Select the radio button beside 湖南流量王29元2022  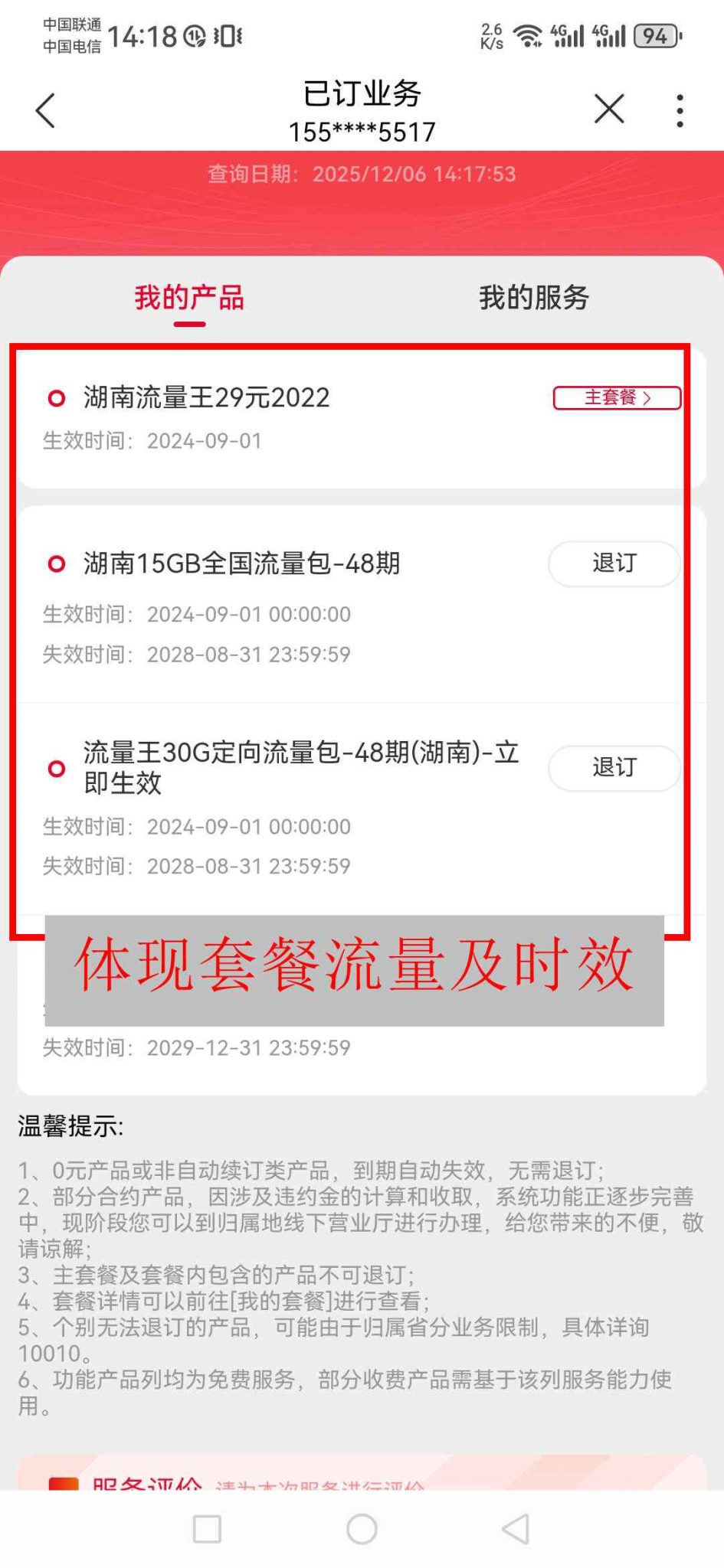(x=55, y=398)
